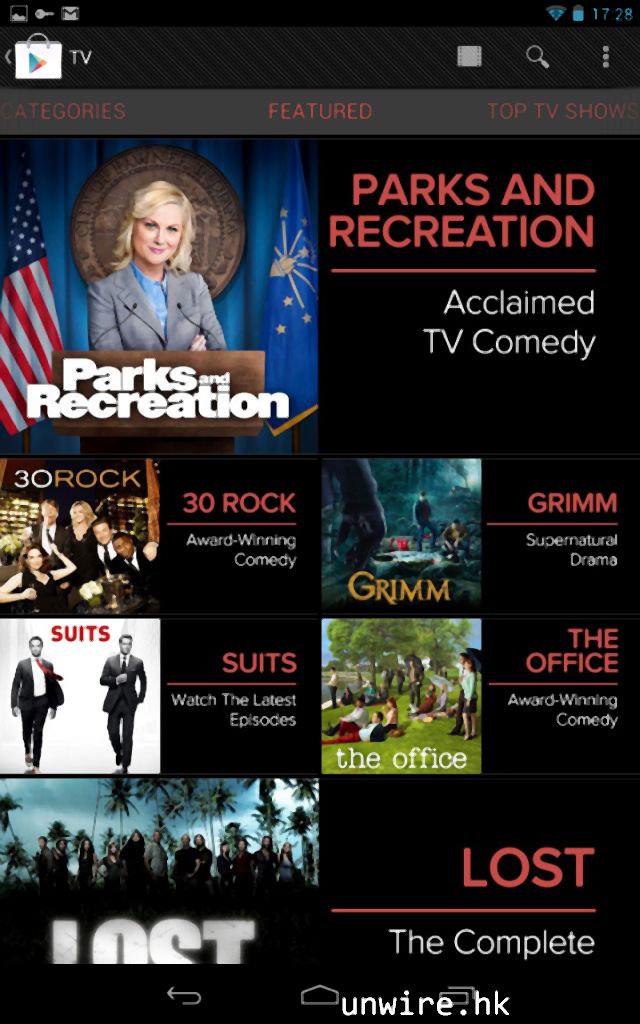Image resolution: width=640 pixels, height=1024 pixels.
Task: Switch to the Top TV Shows tab
Action: [x=562, y=111]
